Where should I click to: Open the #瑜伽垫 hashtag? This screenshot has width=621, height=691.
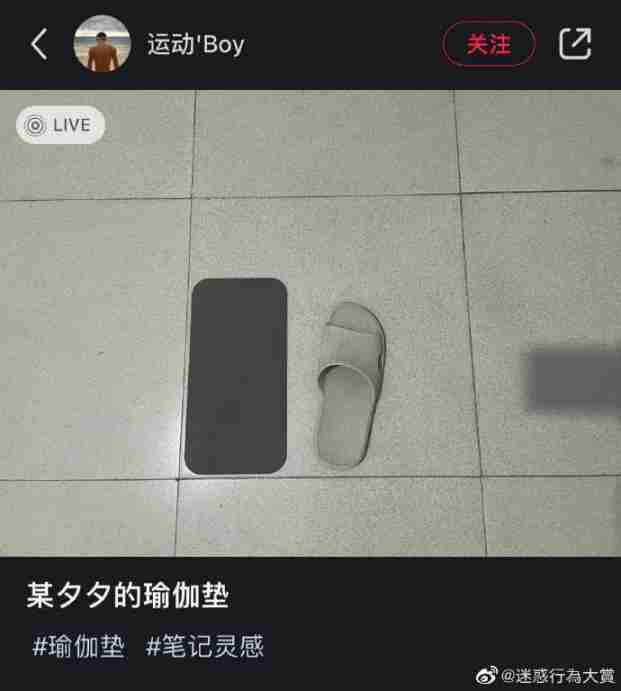click(79, 646)
